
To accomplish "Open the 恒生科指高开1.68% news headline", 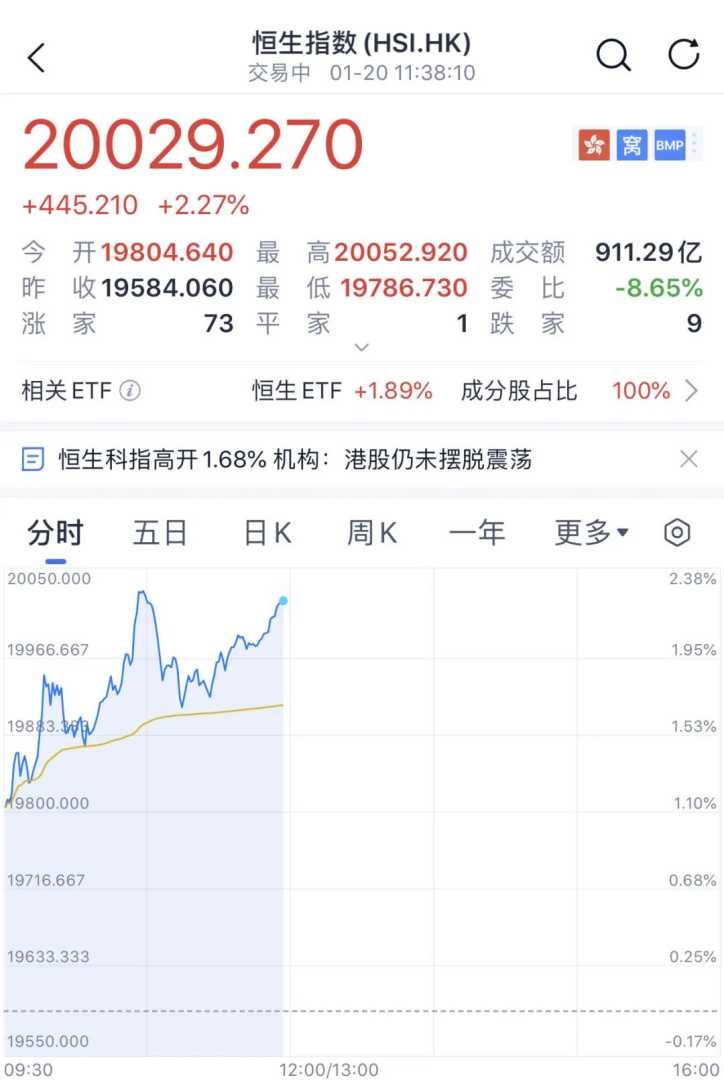I will pyautogui.click(x=295, y=459).
